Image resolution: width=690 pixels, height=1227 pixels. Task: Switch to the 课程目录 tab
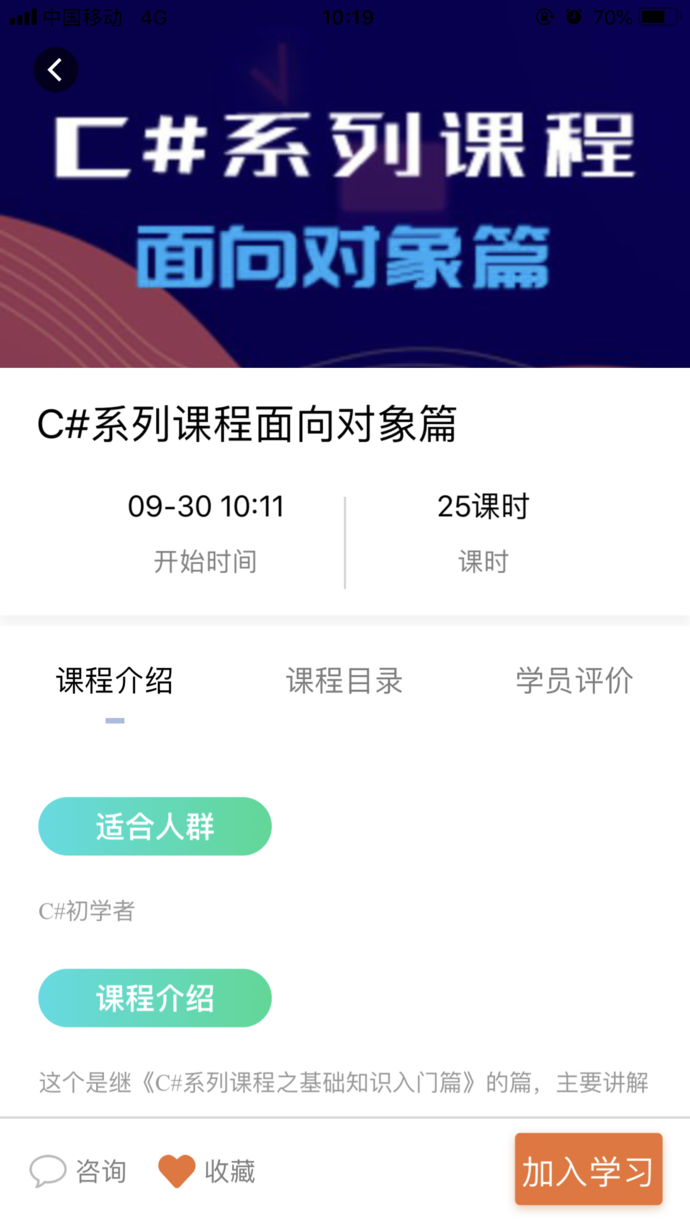[344, 681]
